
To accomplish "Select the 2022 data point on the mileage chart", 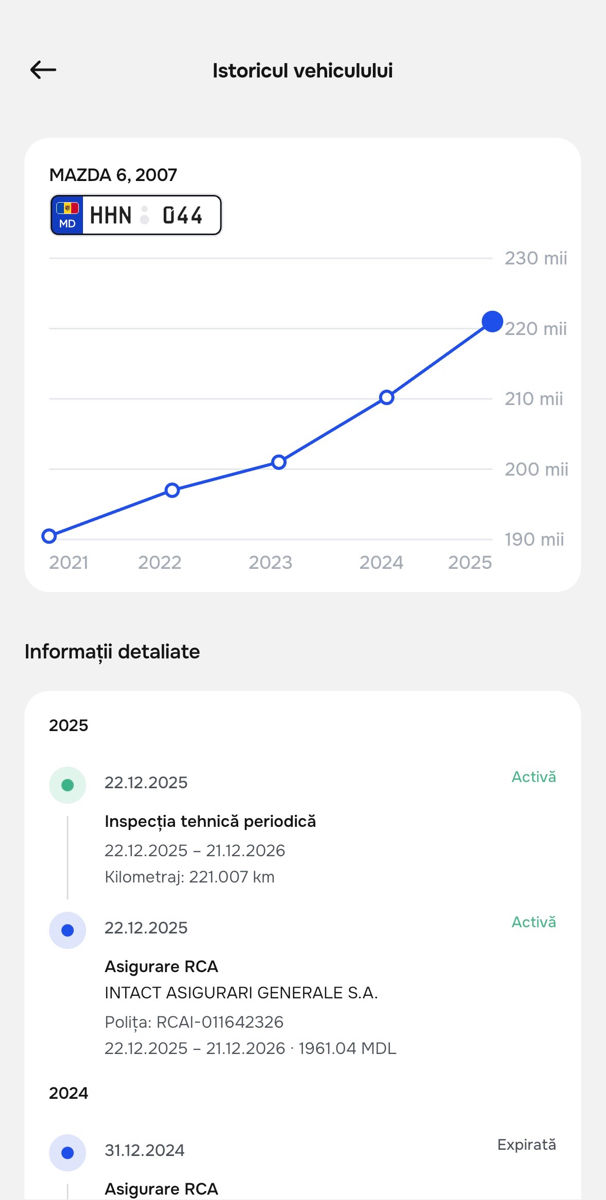I will coord(172,490).
